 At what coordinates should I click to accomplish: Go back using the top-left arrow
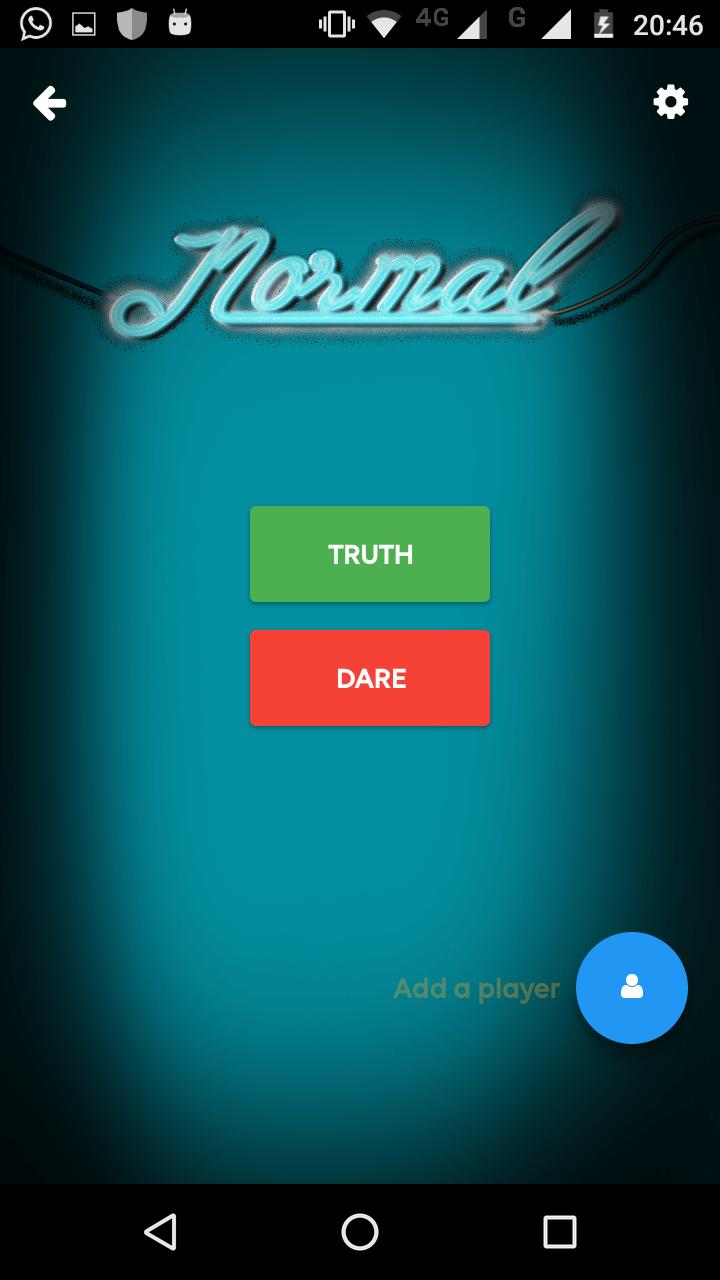(x=49, y=103)
